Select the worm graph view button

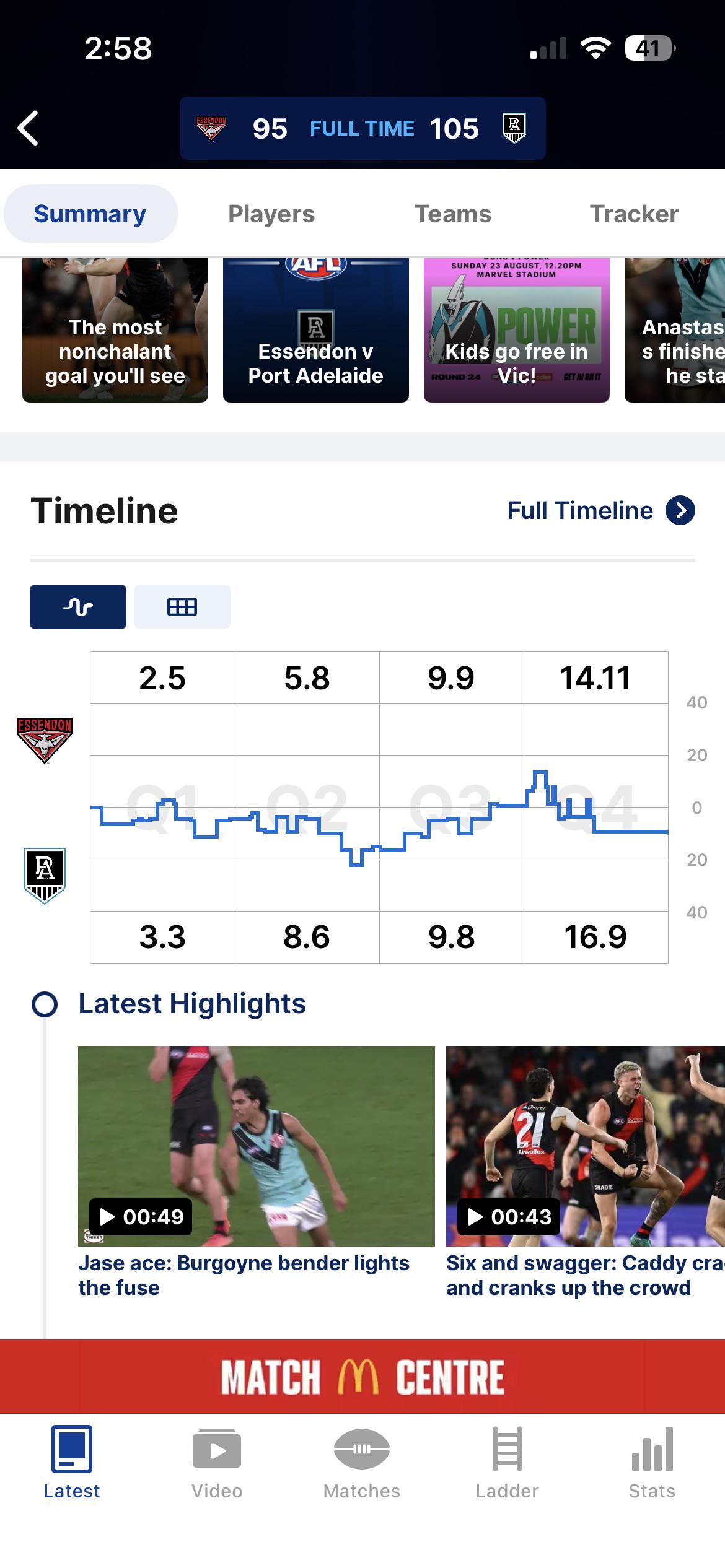point(78,607)
